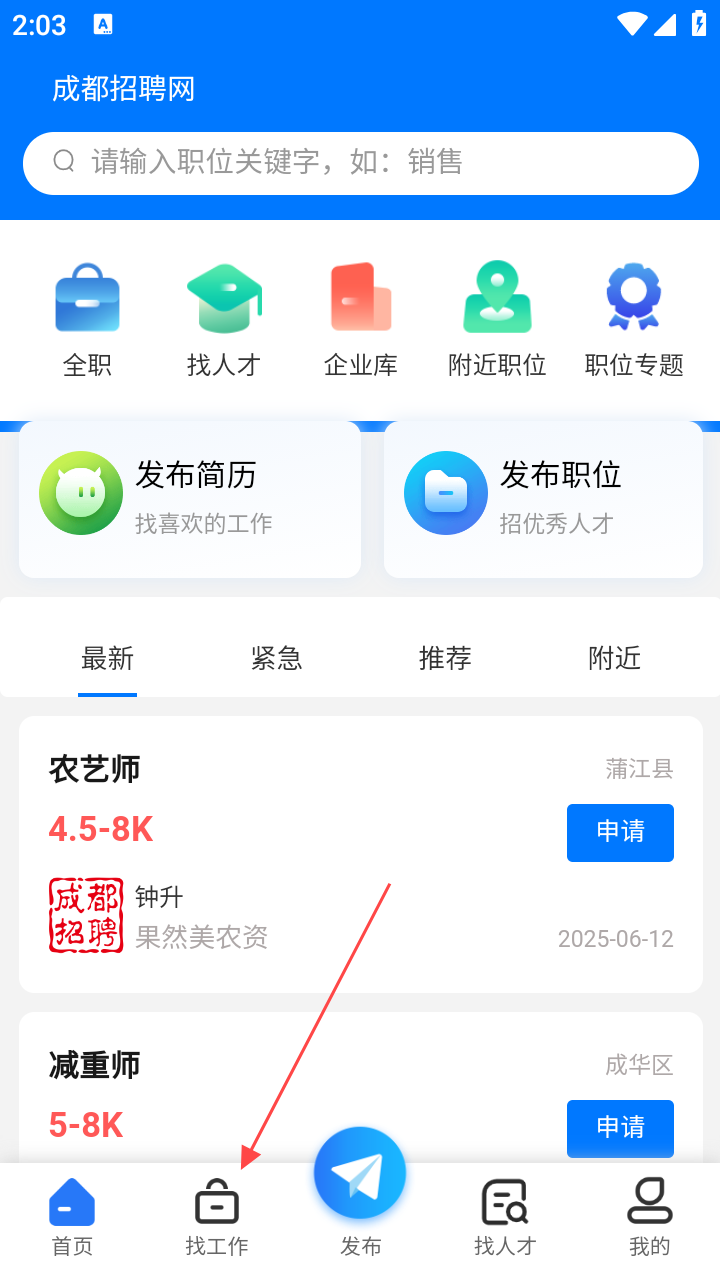Screen dimensions: 720x1280
Task: Go to 找工作 in the bottom navigation
Action: coord(217,1216)
